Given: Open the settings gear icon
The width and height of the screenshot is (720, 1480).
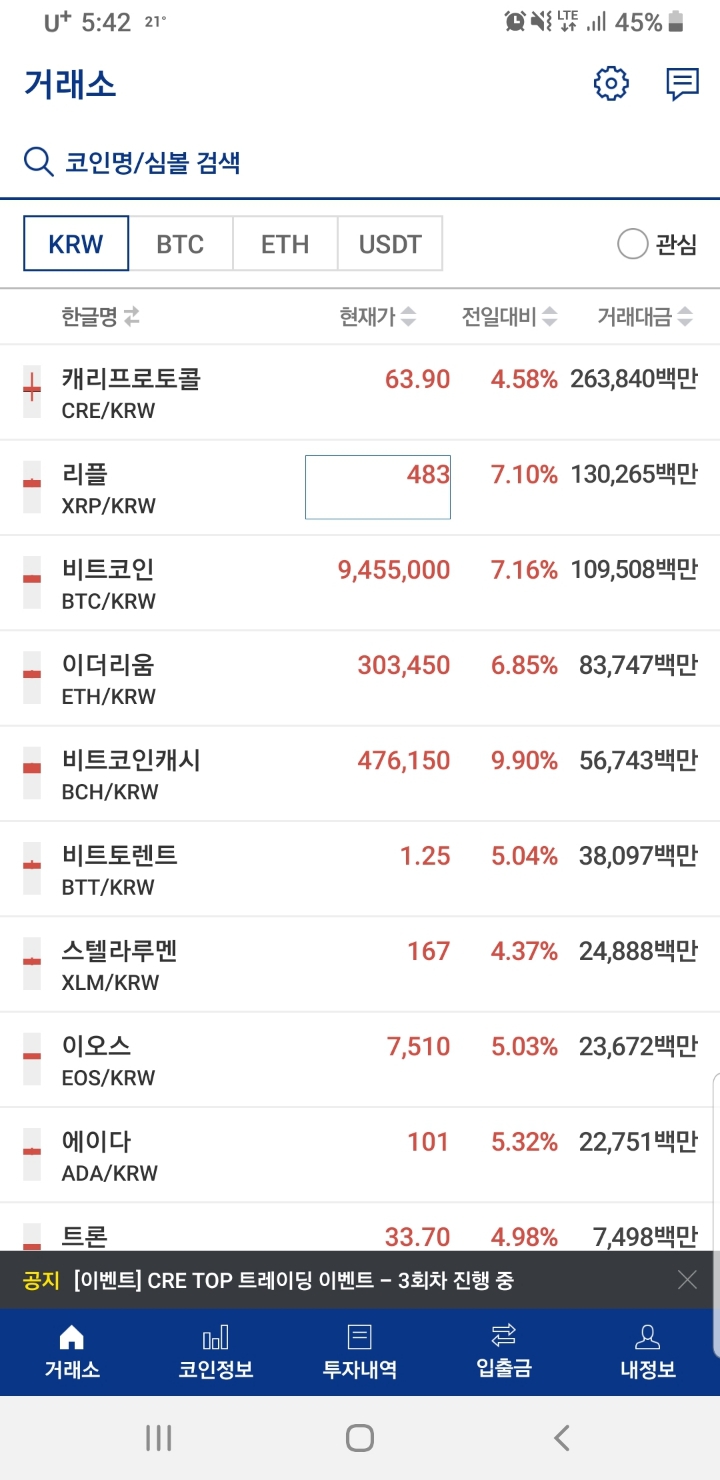Looking at the screenshot, I should [611, 84].
